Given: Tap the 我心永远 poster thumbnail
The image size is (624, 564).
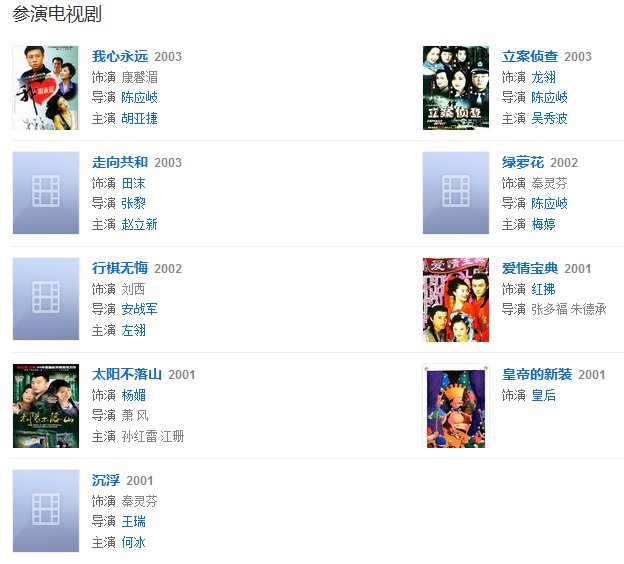Looking at the screenshot, I should coord(46,88).
